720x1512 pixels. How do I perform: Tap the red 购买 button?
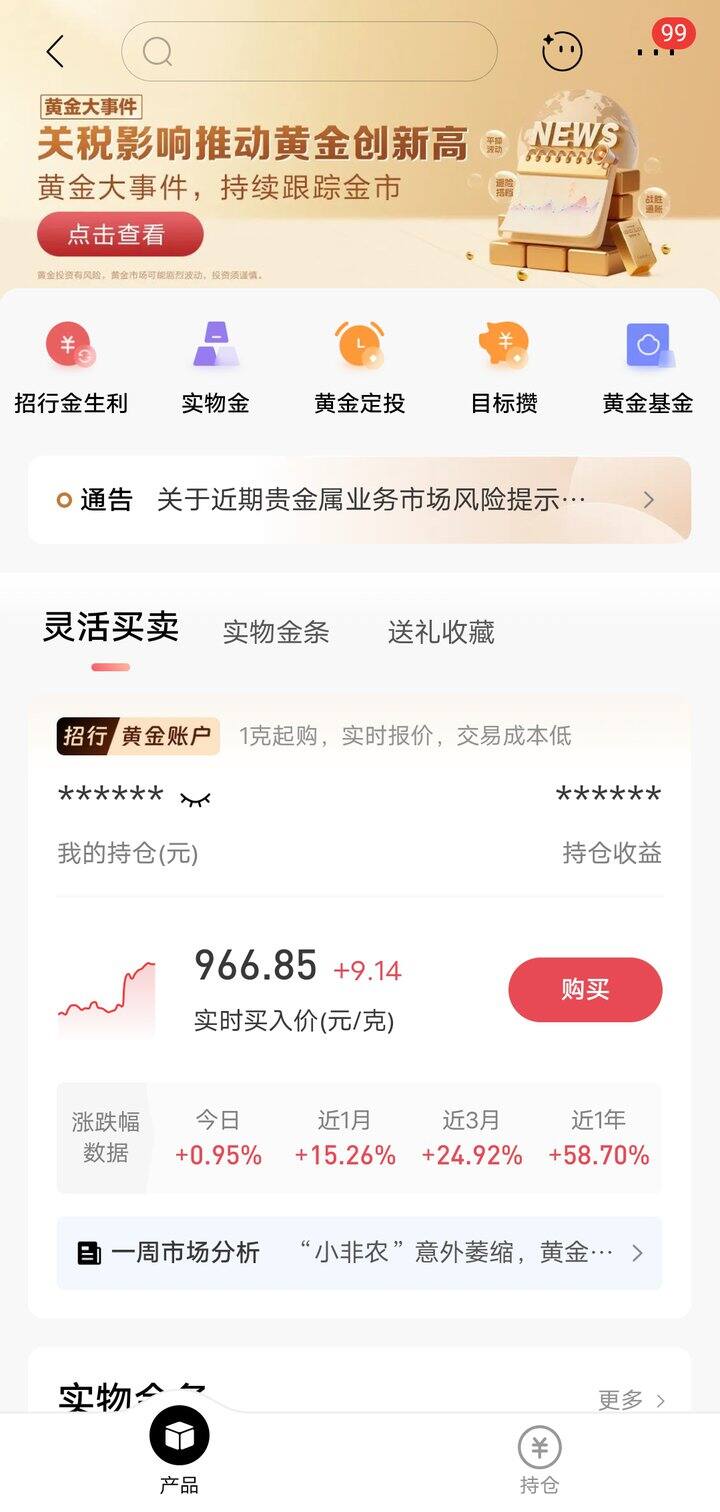point(585,990)
